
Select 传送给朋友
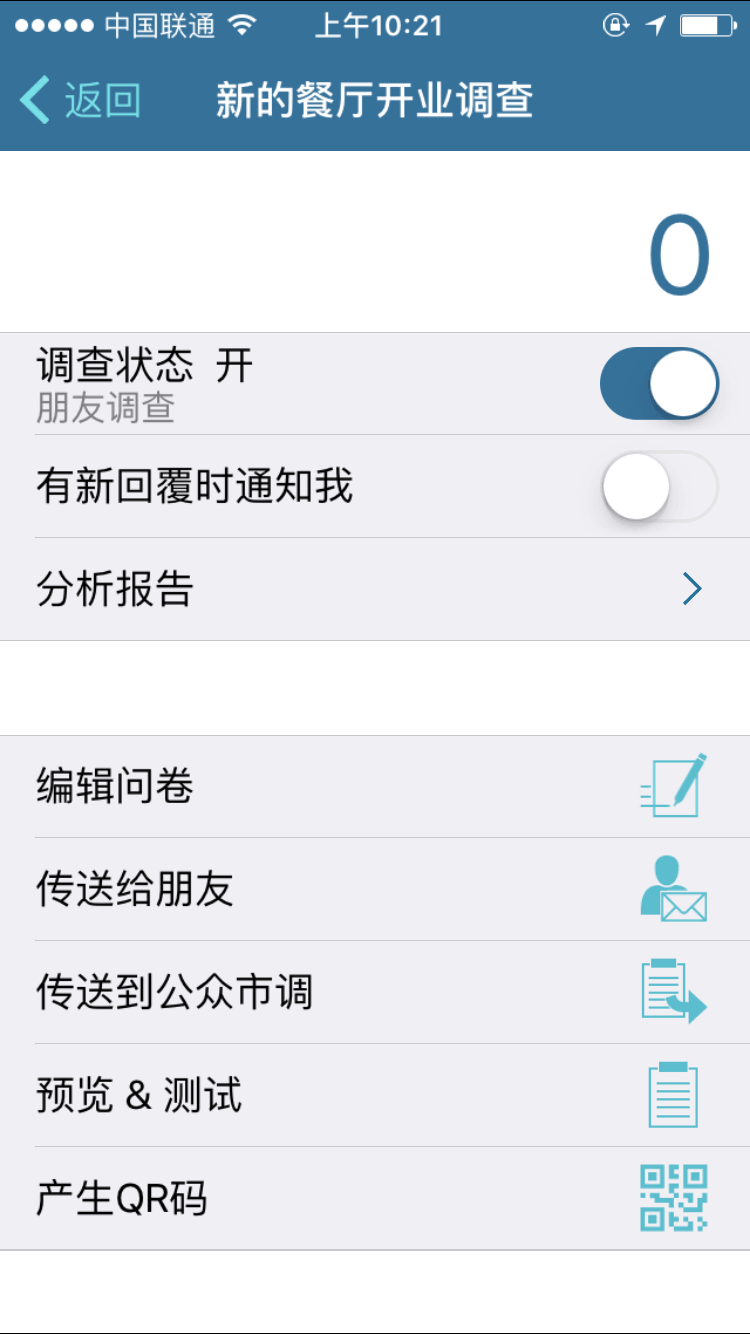coord(375,890)
